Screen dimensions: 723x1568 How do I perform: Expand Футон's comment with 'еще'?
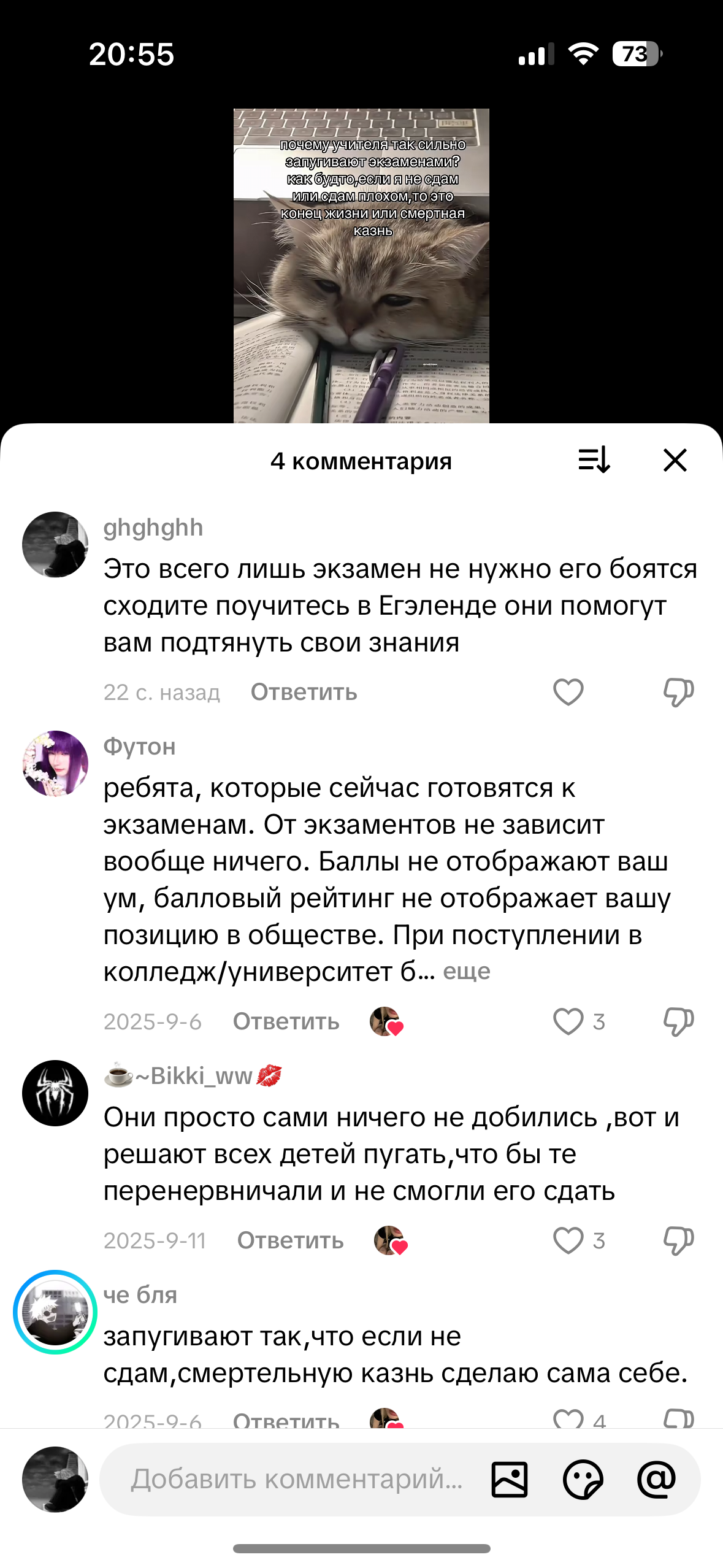click(x=467, y=971)
